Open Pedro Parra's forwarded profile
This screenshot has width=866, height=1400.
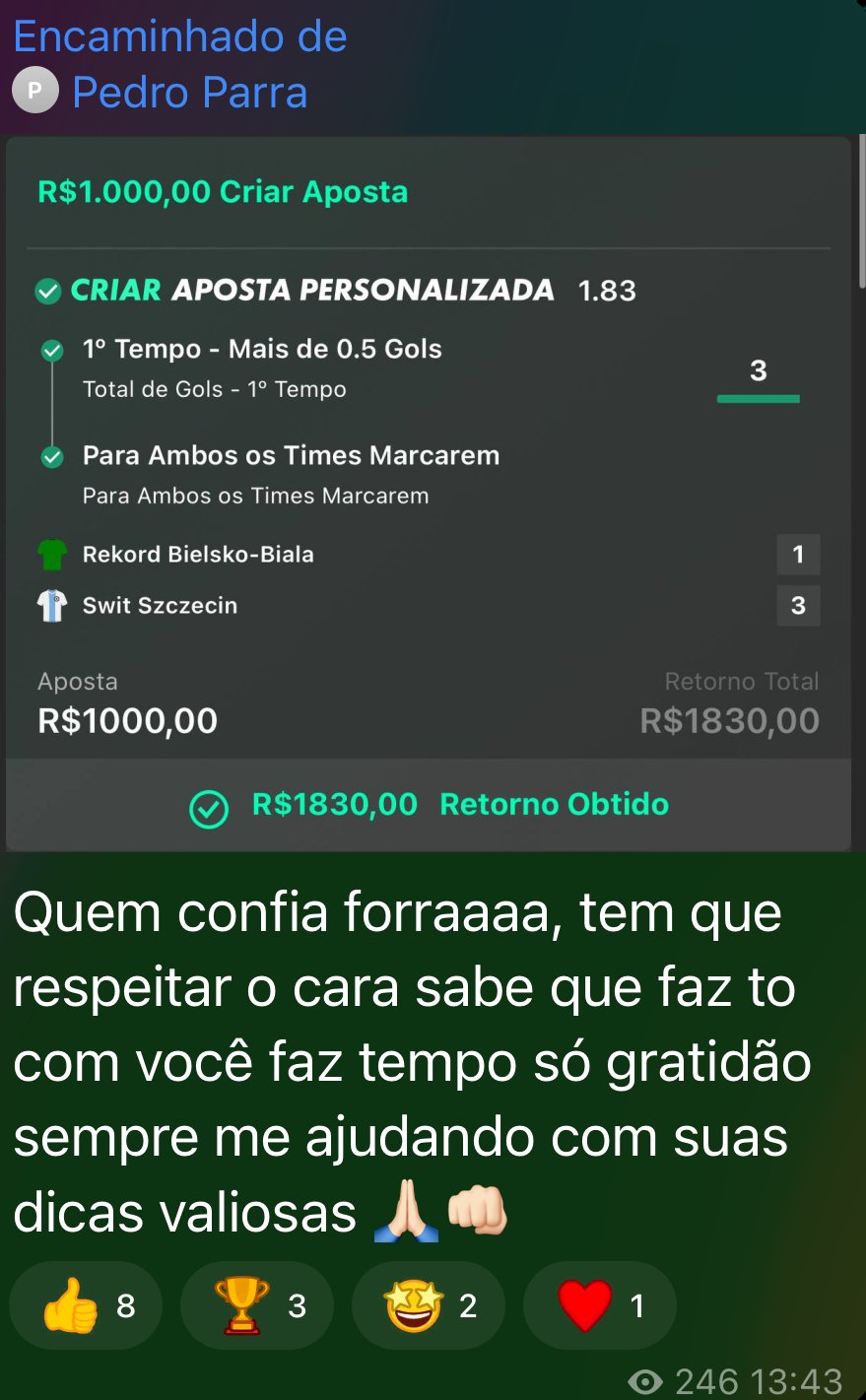pyautogui.click(x=189, y=93)
